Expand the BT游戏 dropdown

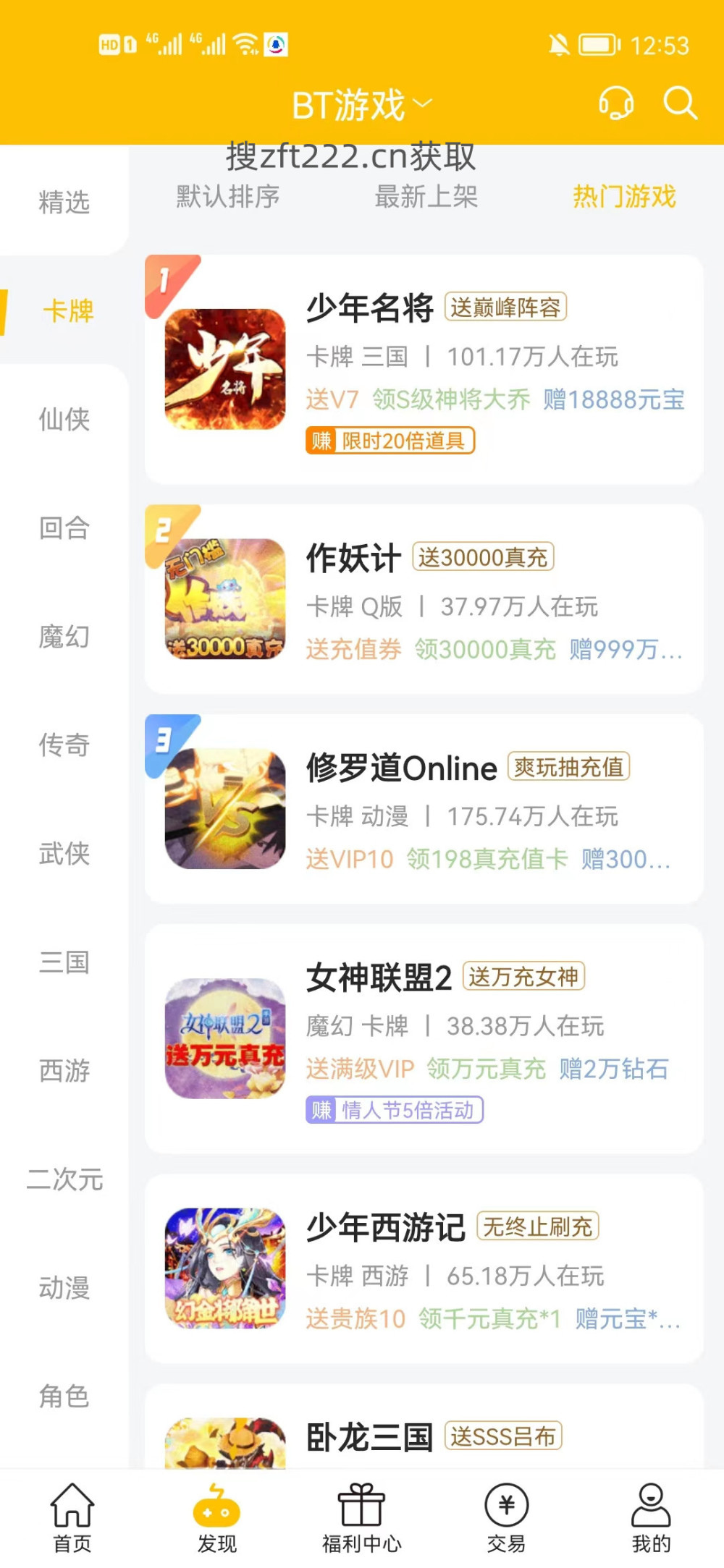coord(362,105)
